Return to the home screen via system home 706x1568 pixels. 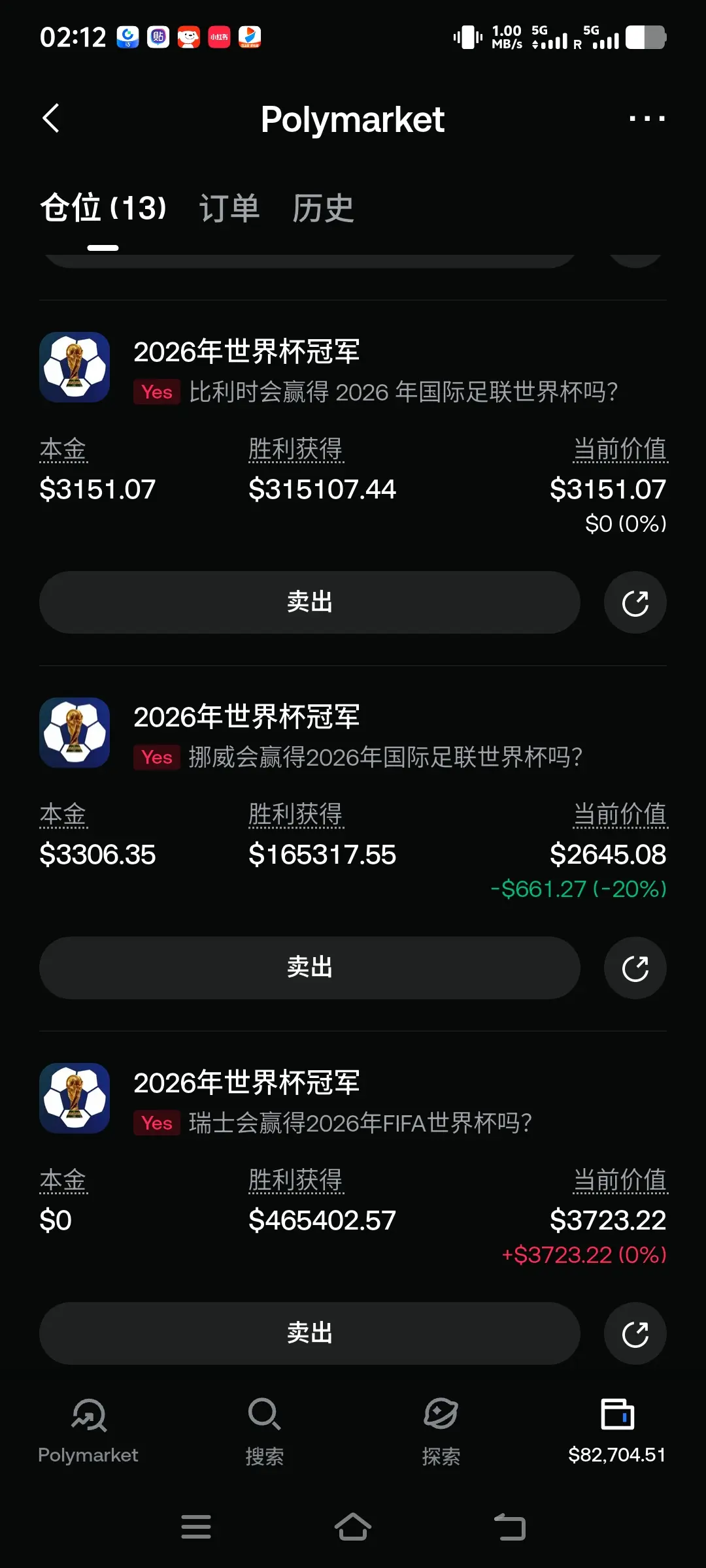pos(353,1527)
